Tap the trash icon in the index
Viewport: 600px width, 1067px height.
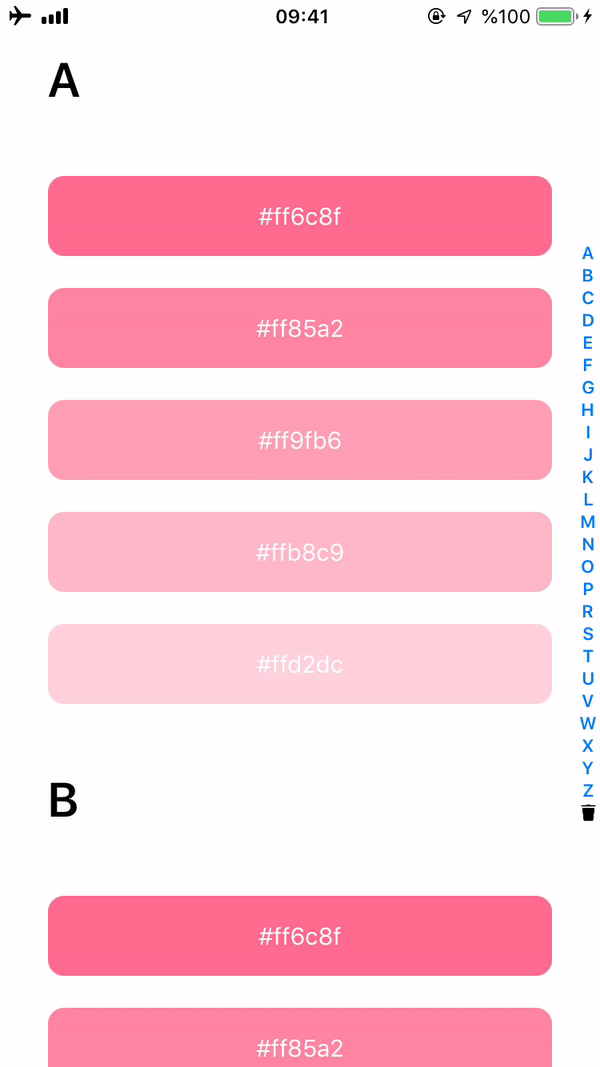(588, 812)
